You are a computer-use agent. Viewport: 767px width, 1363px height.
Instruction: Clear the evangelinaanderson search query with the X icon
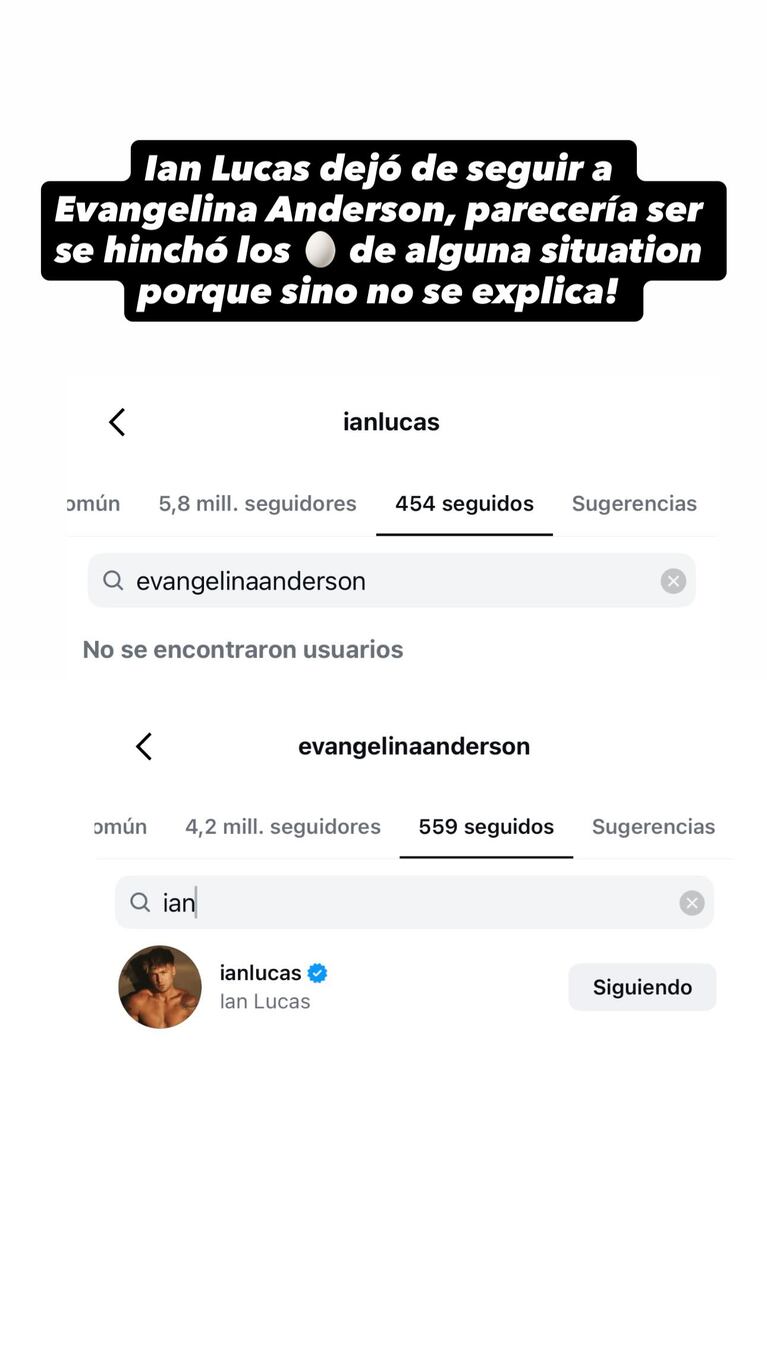click(673, 580)
